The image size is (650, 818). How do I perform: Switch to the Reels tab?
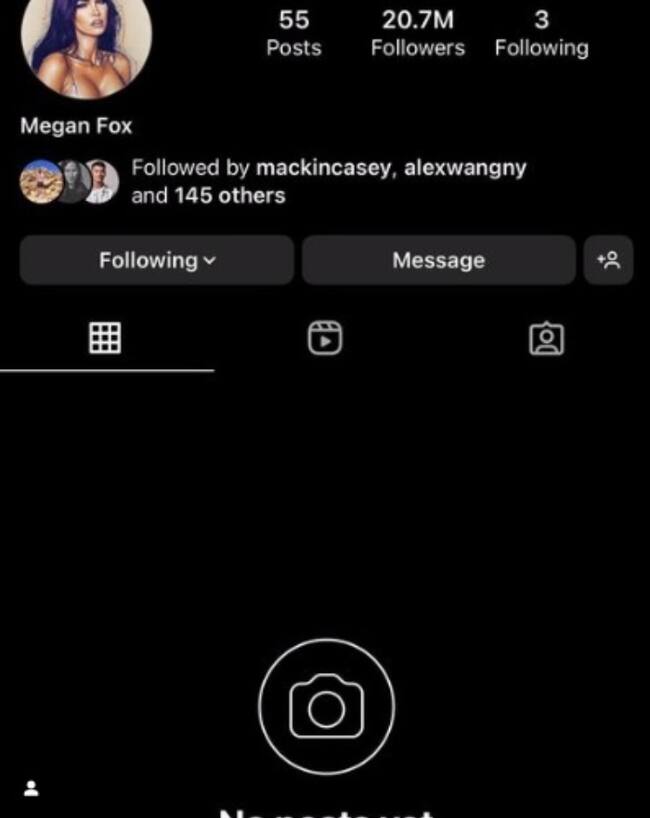click(324, 339)
